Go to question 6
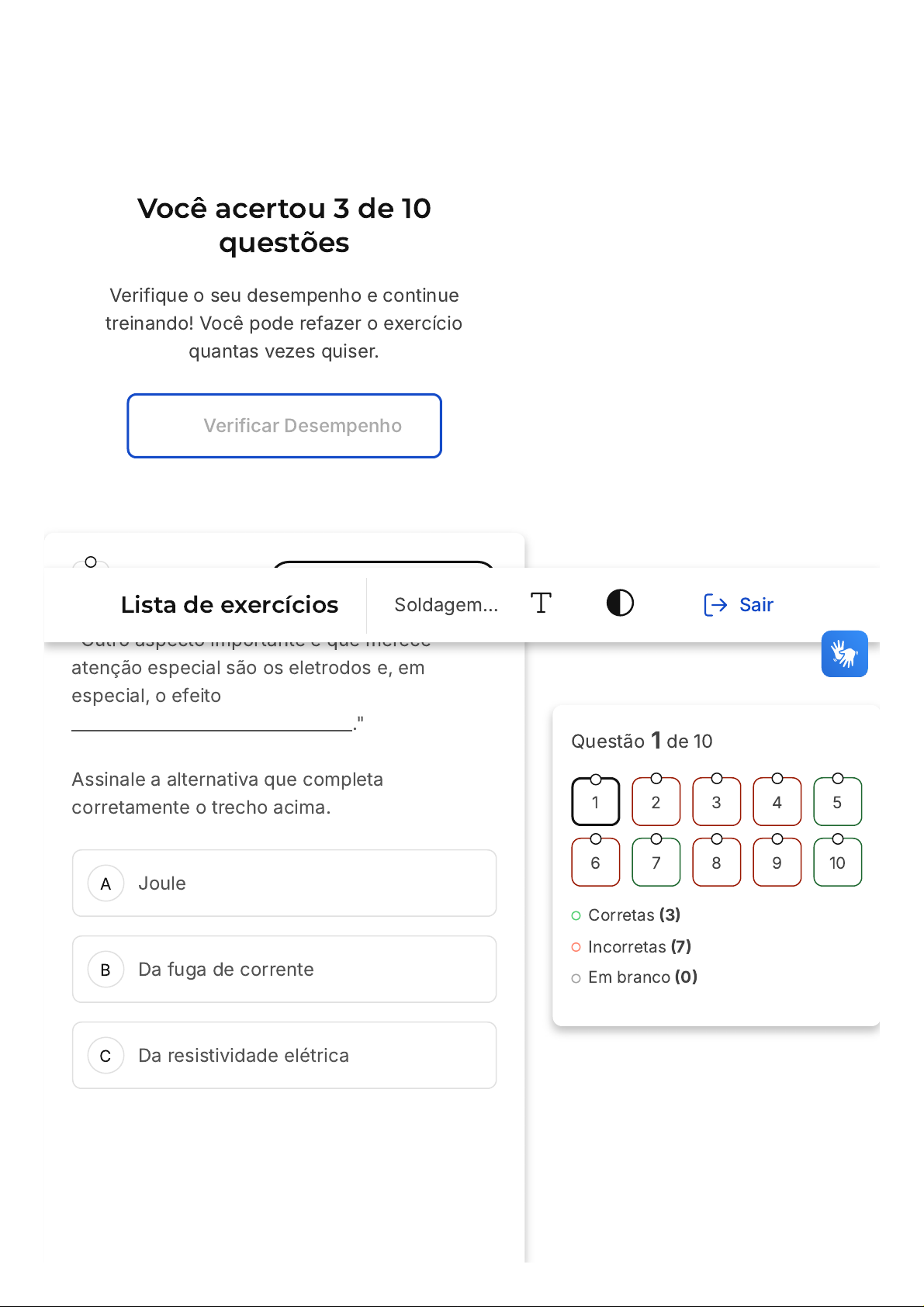The image size is (924, 1307). tap(595, 863)
